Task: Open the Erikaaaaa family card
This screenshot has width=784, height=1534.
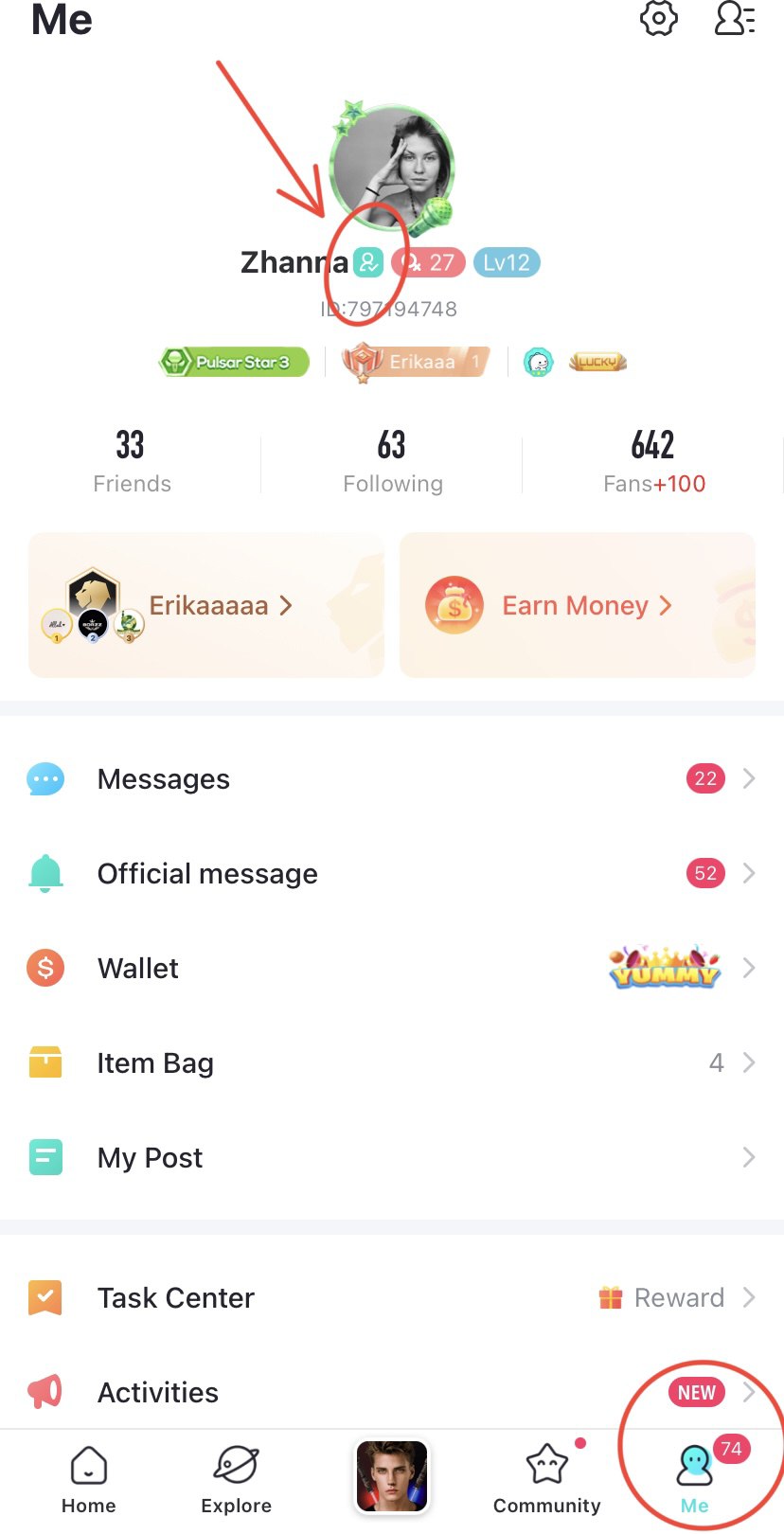Action: [206, 605]
